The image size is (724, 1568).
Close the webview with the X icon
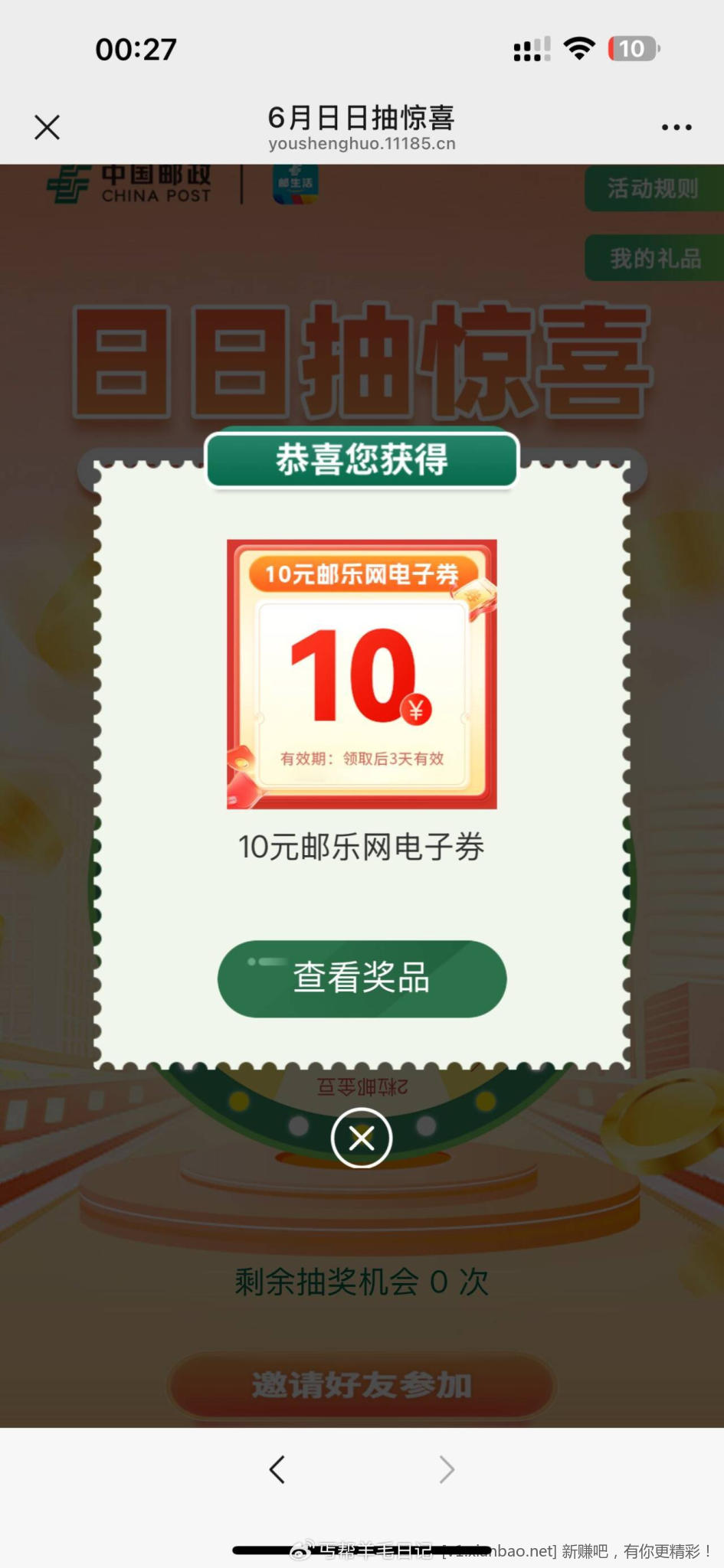pos(47,127)
